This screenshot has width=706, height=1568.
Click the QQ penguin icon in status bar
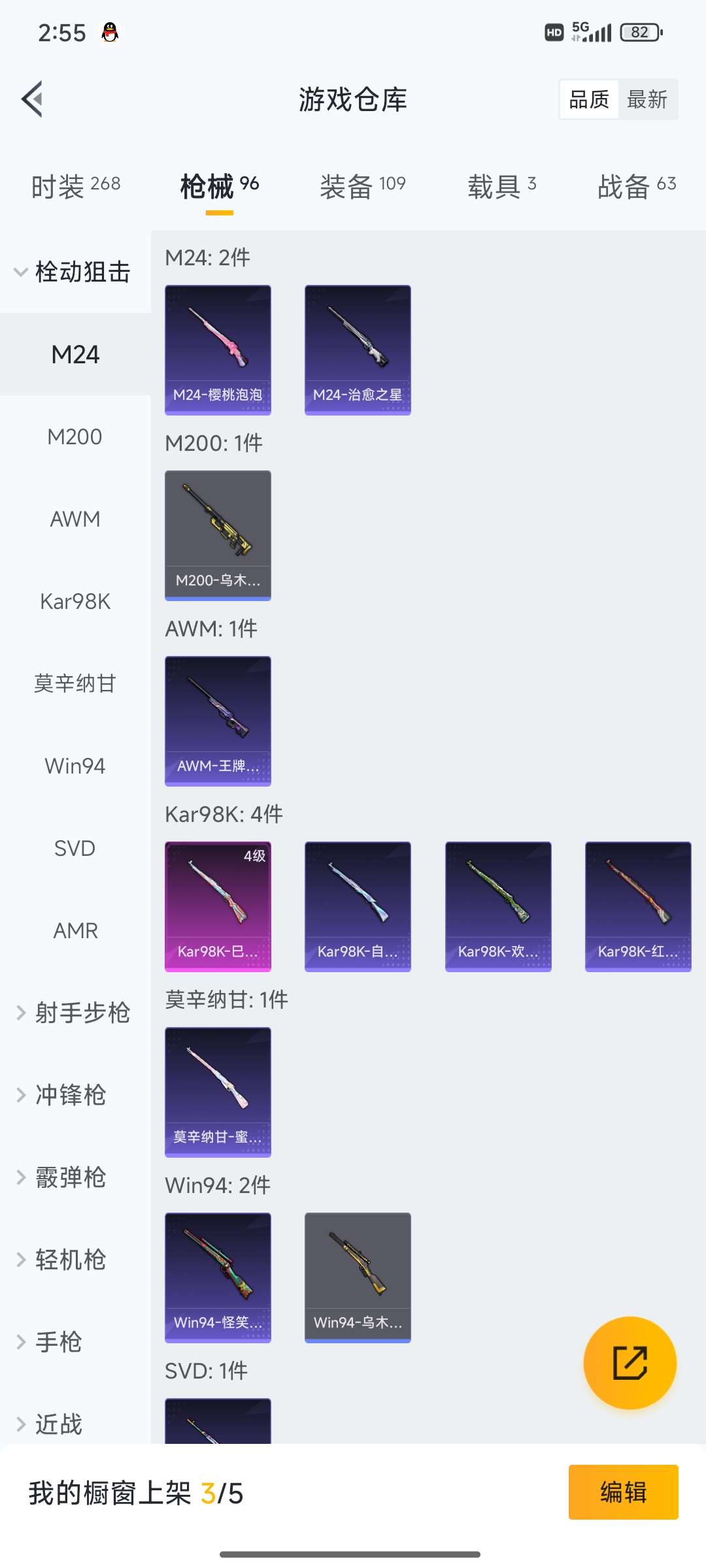click(x=109, y=31)
